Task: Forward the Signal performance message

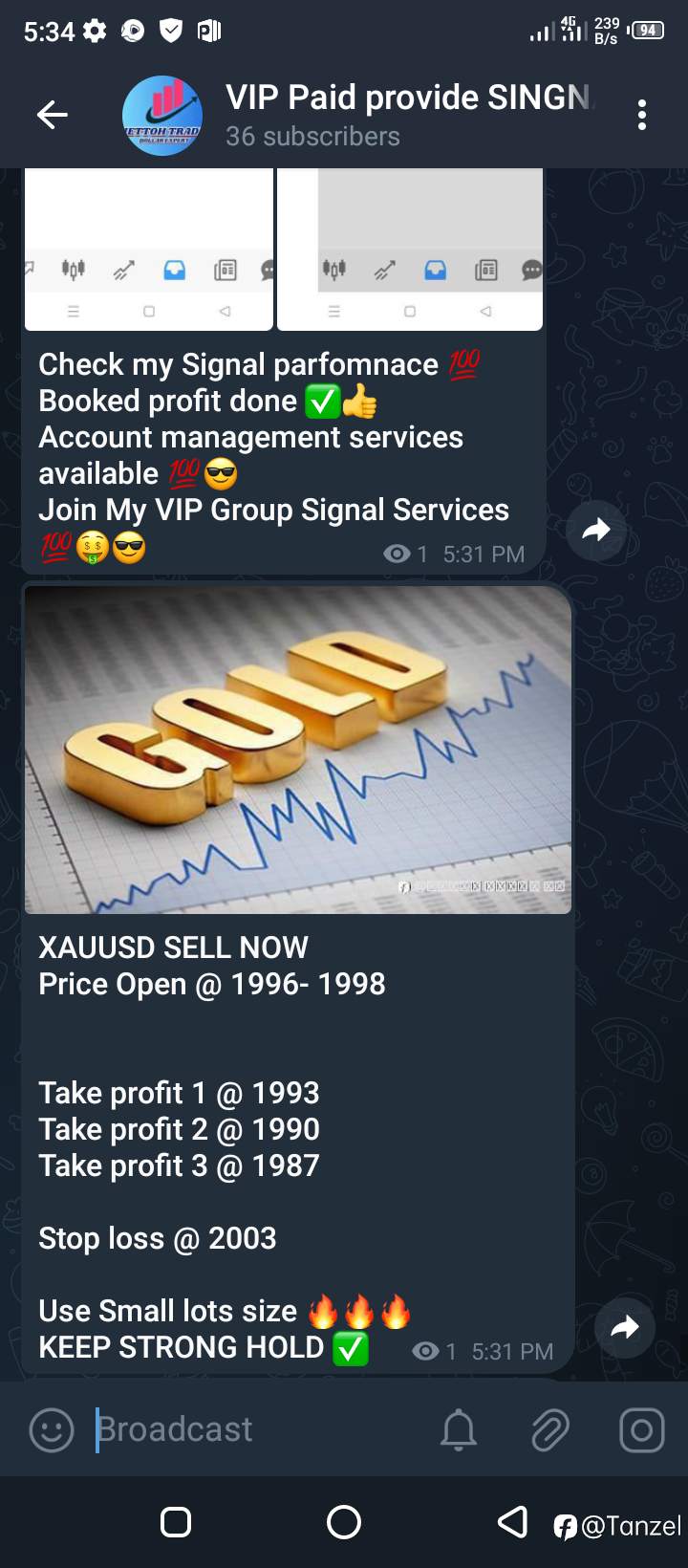Action: (596, 530)
